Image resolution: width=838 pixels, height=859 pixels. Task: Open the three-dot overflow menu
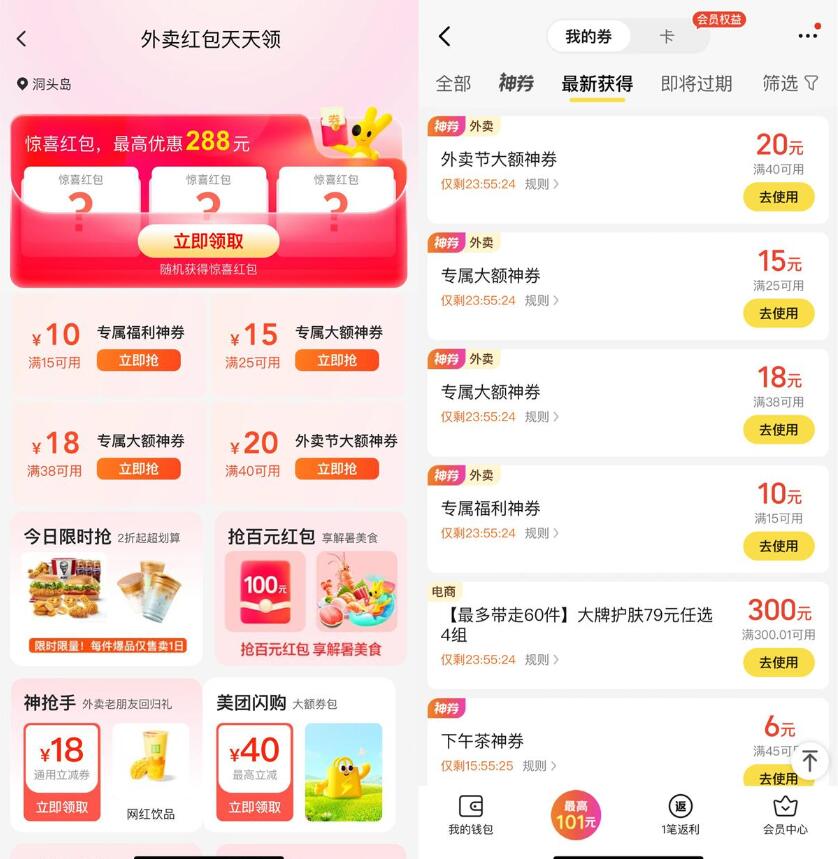pos(808,36)
